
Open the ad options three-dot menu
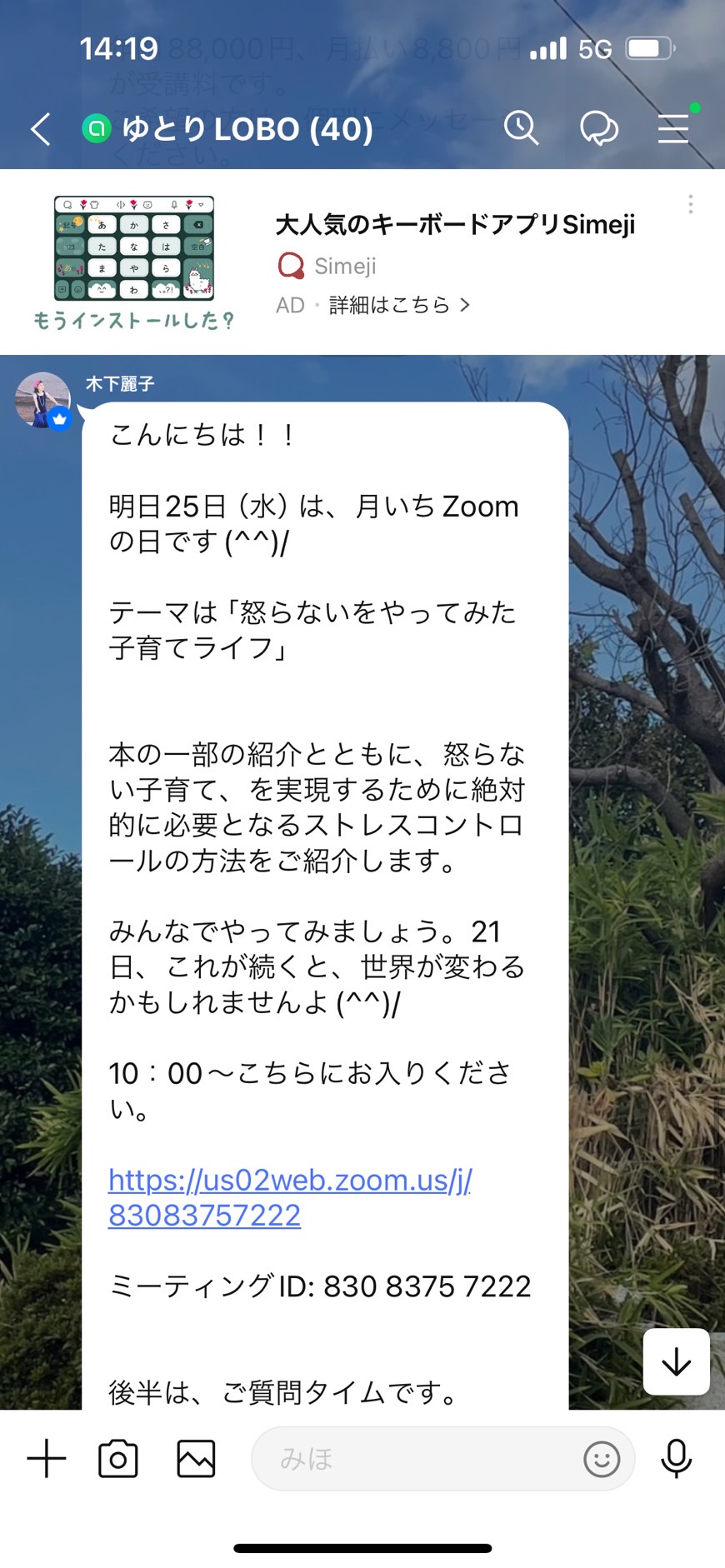[691, 205]
